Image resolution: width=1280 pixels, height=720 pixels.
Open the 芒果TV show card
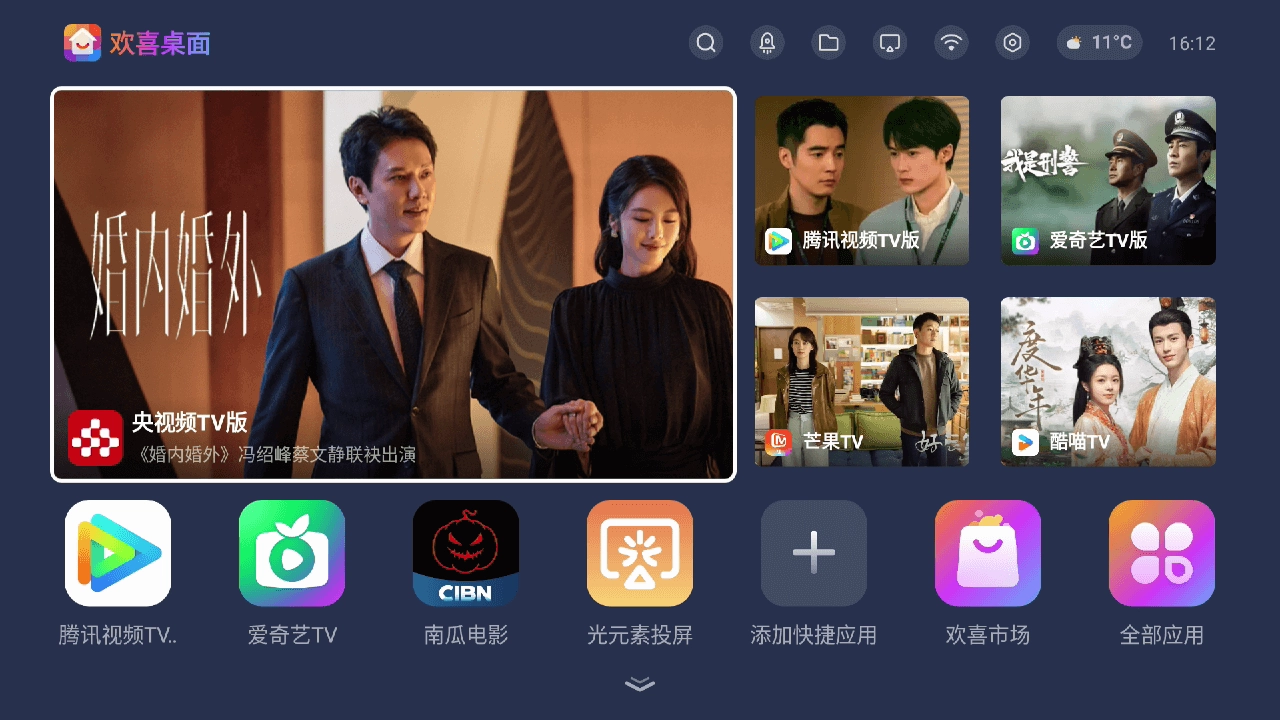pos(862,381)
